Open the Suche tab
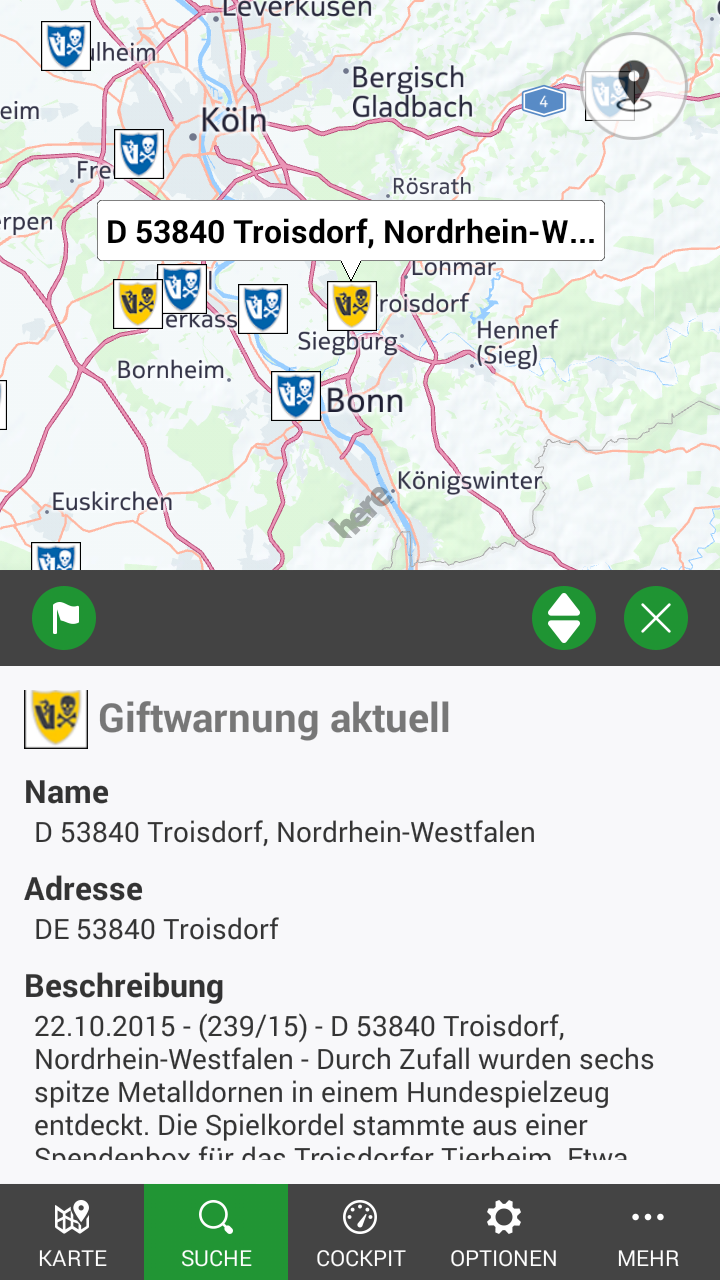Screen dimensions: 720x1280 (216, 1232)
